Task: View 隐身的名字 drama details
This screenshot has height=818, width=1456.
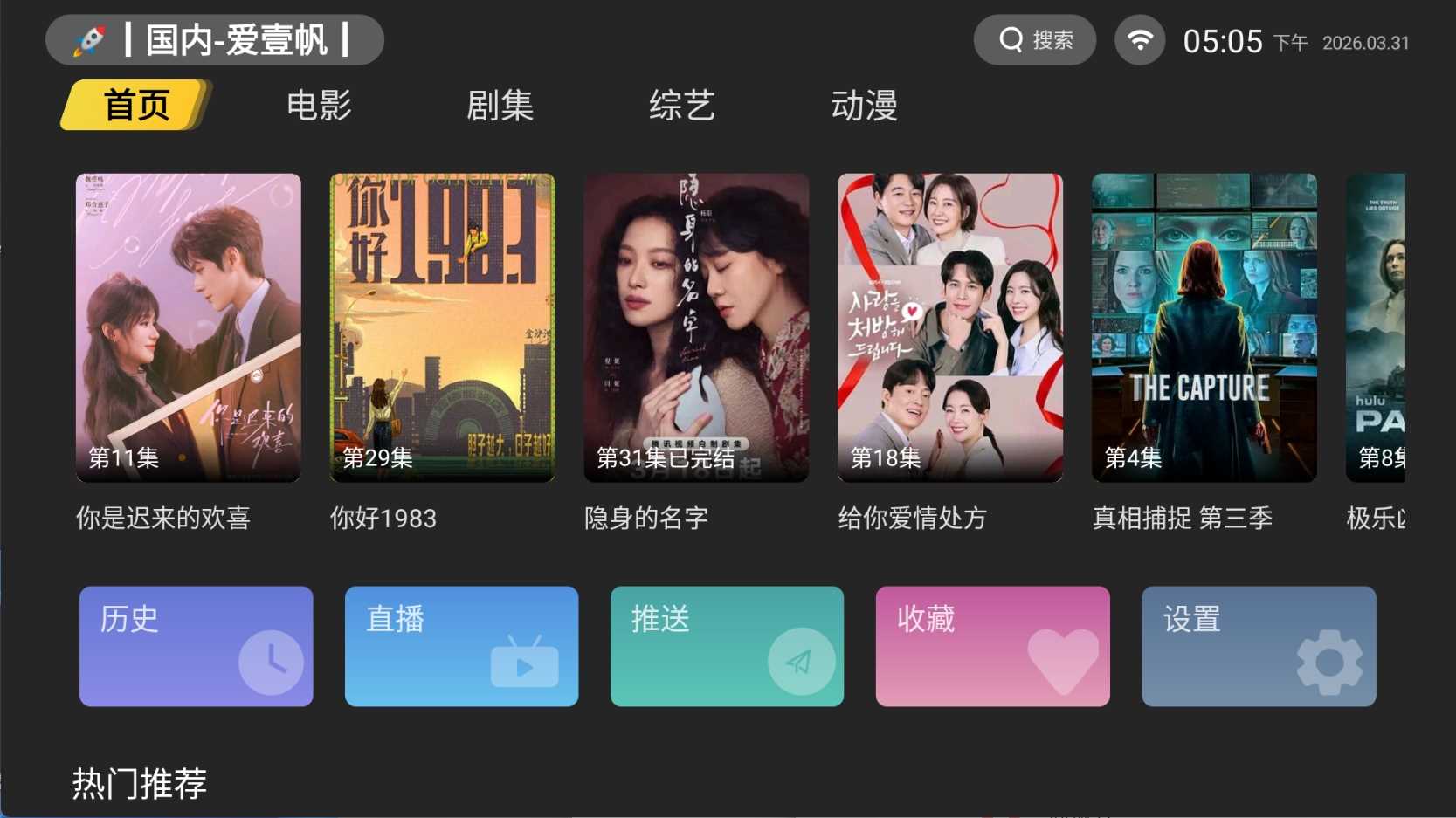Action: point(696,327)
